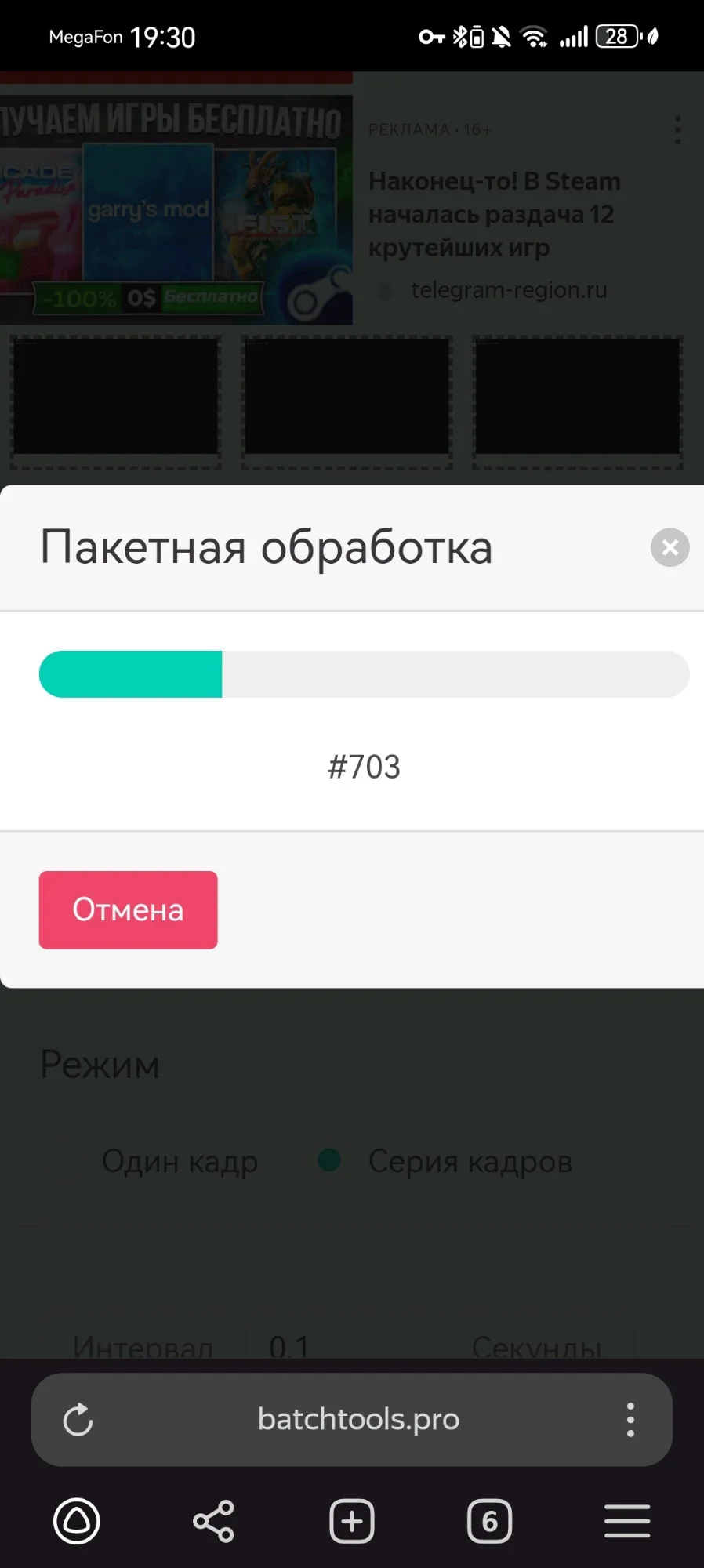
Task: Open the Alice assistant icon
Action: (76, 1521)
